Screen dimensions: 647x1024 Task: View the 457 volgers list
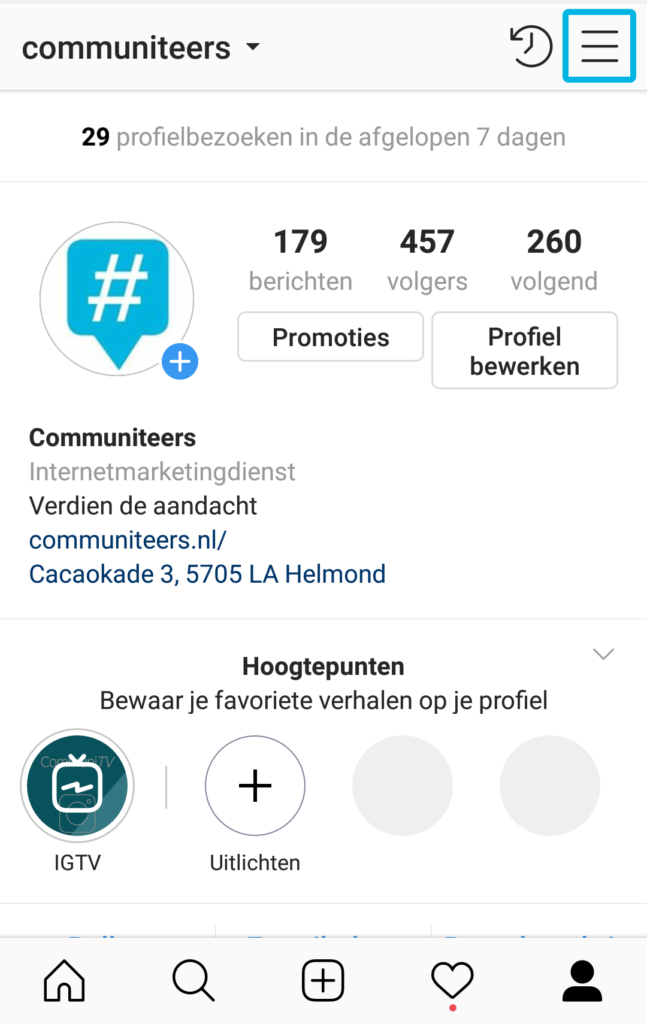coord(427,259)
